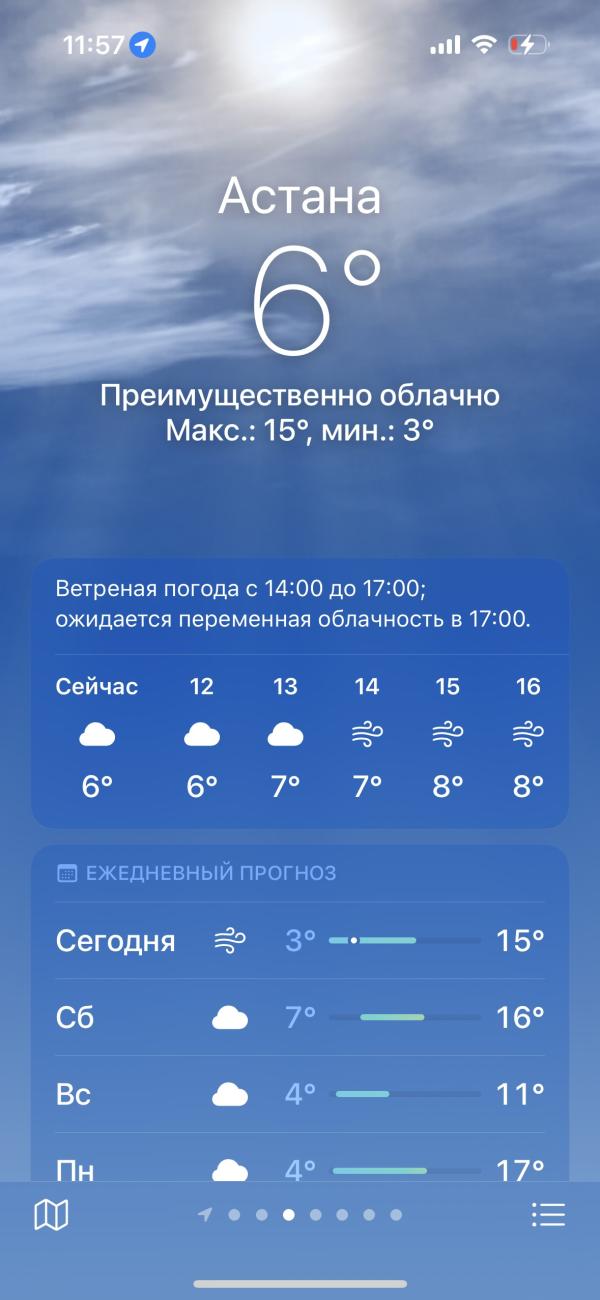Open the hourly forecast card

pyautogui.click(x=300, y=693)
